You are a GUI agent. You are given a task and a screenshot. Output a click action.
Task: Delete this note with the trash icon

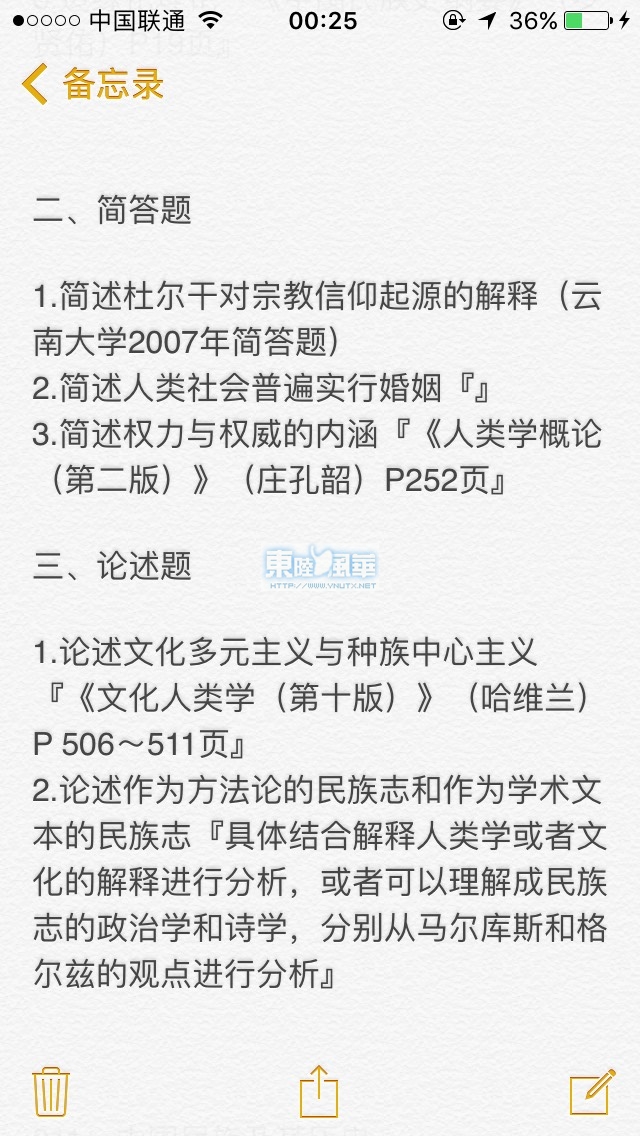click(x=50, y=1090)
